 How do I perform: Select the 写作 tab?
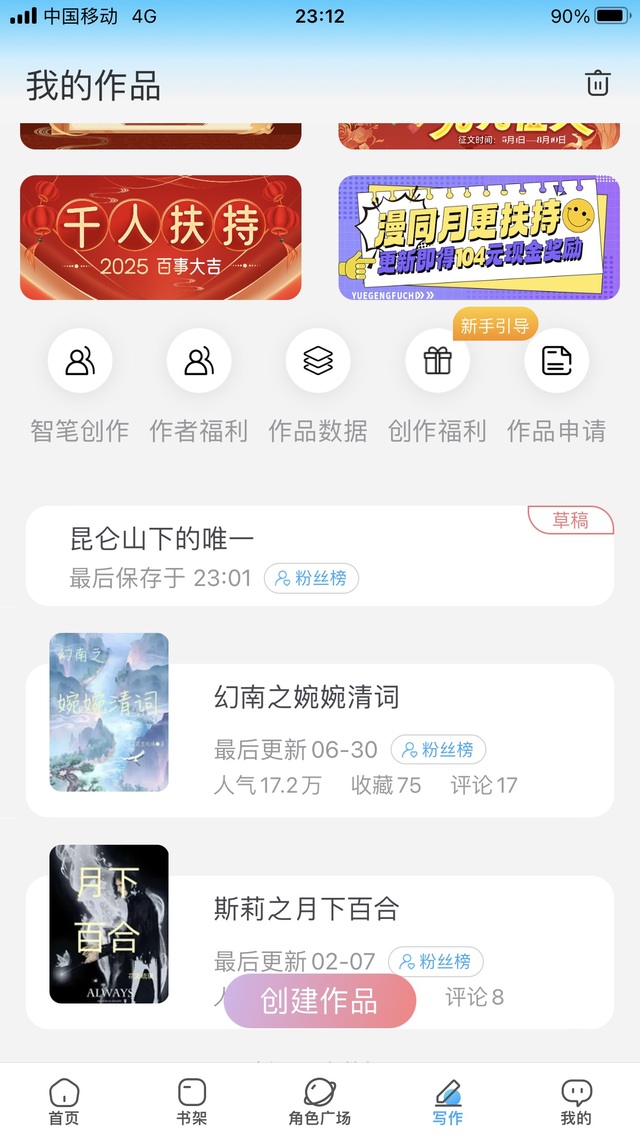click(448, 1102)
